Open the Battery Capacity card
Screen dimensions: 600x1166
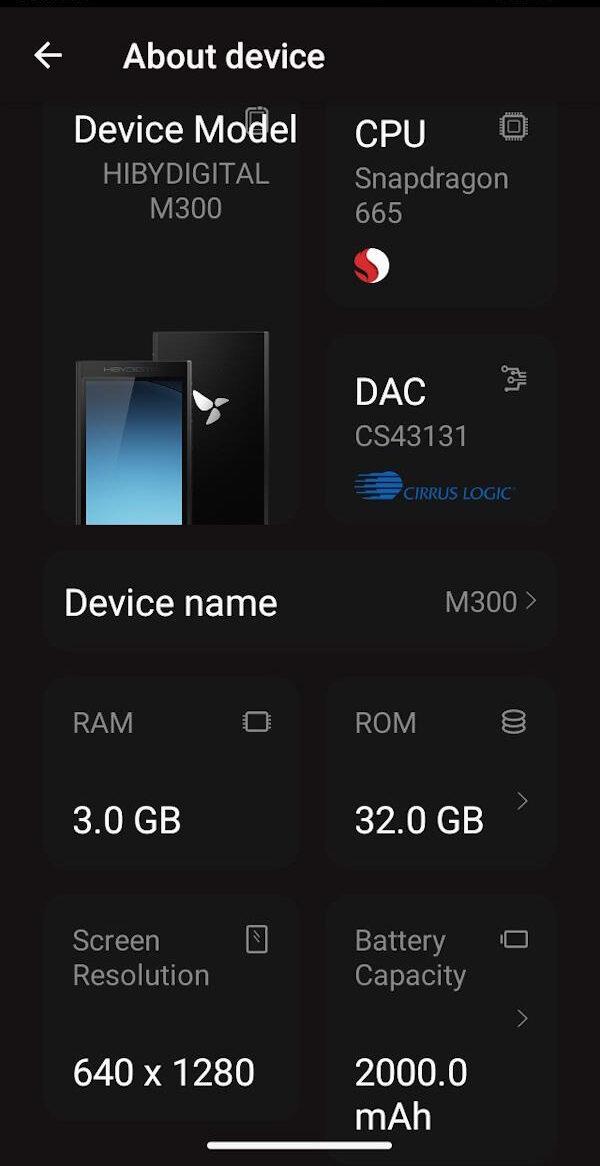click(x=440, y=1010)
